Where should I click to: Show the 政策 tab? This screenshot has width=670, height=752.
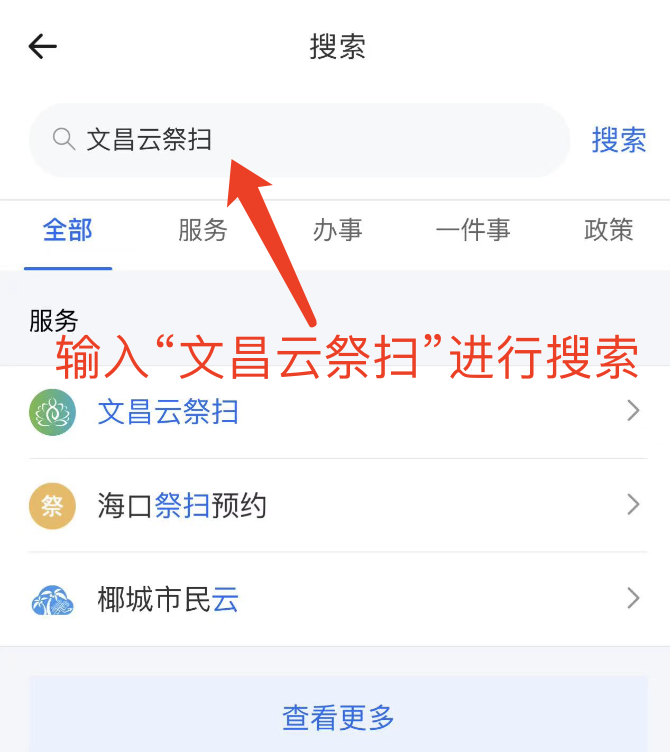(x=608, y=231)
